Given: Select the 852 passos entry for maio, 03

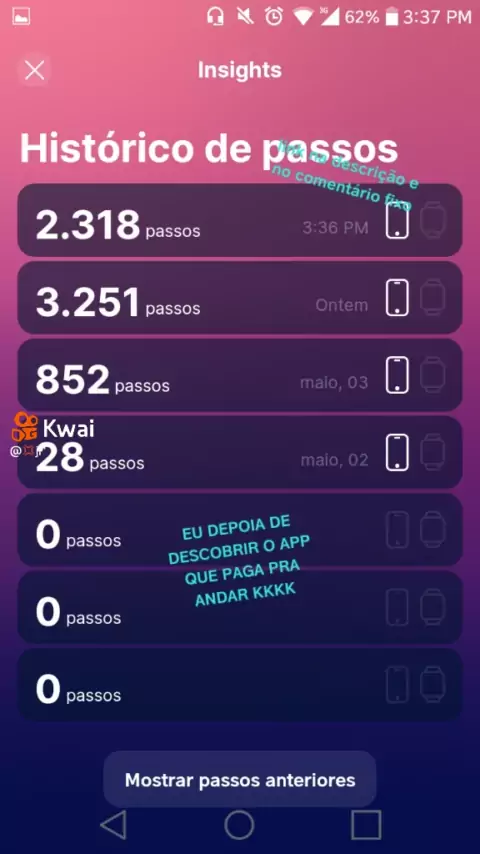Looking at the screenshot, I should tap(240, 375).
